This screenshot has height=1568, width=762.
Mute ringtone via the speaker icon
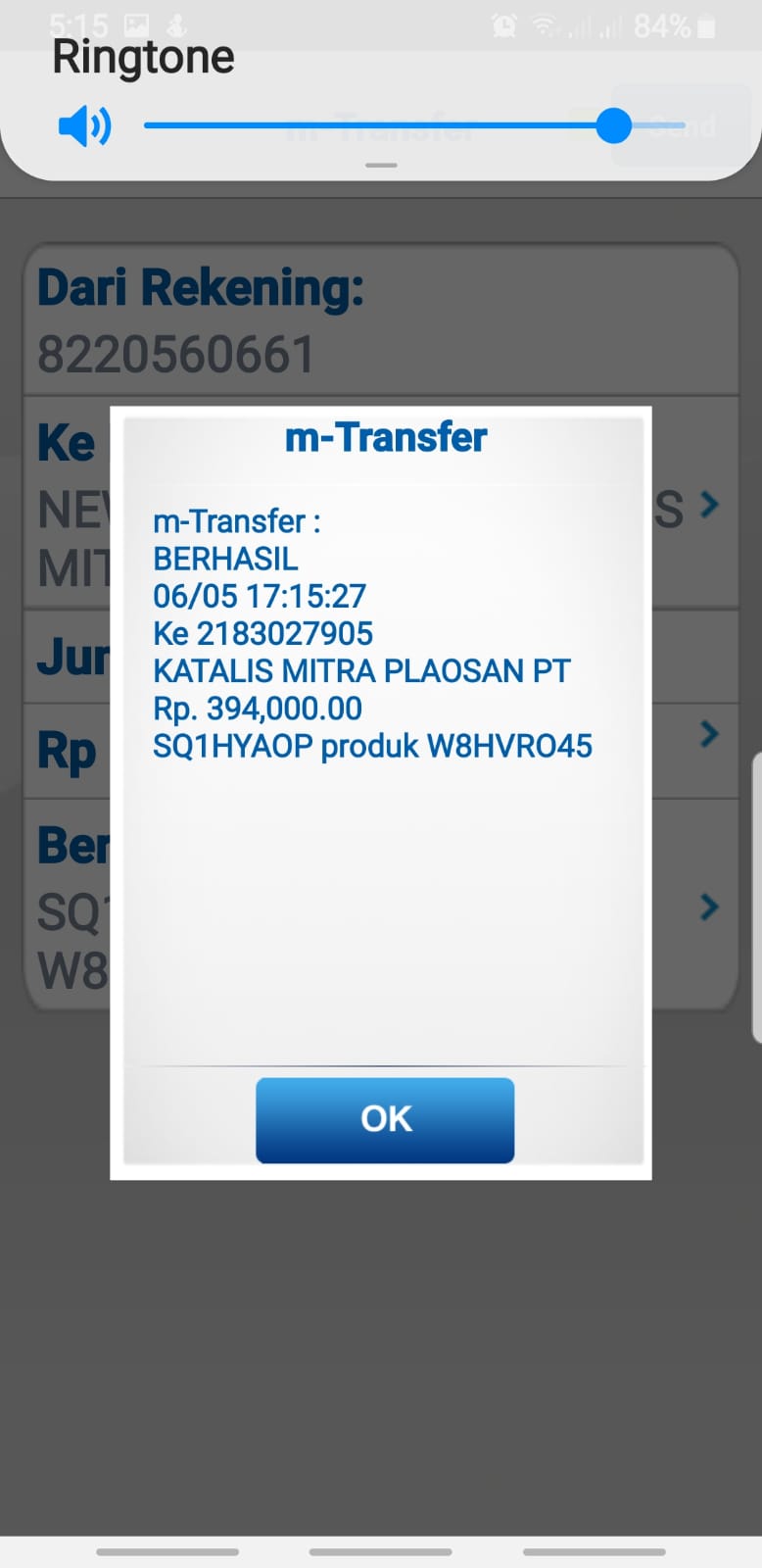point(85,126)
